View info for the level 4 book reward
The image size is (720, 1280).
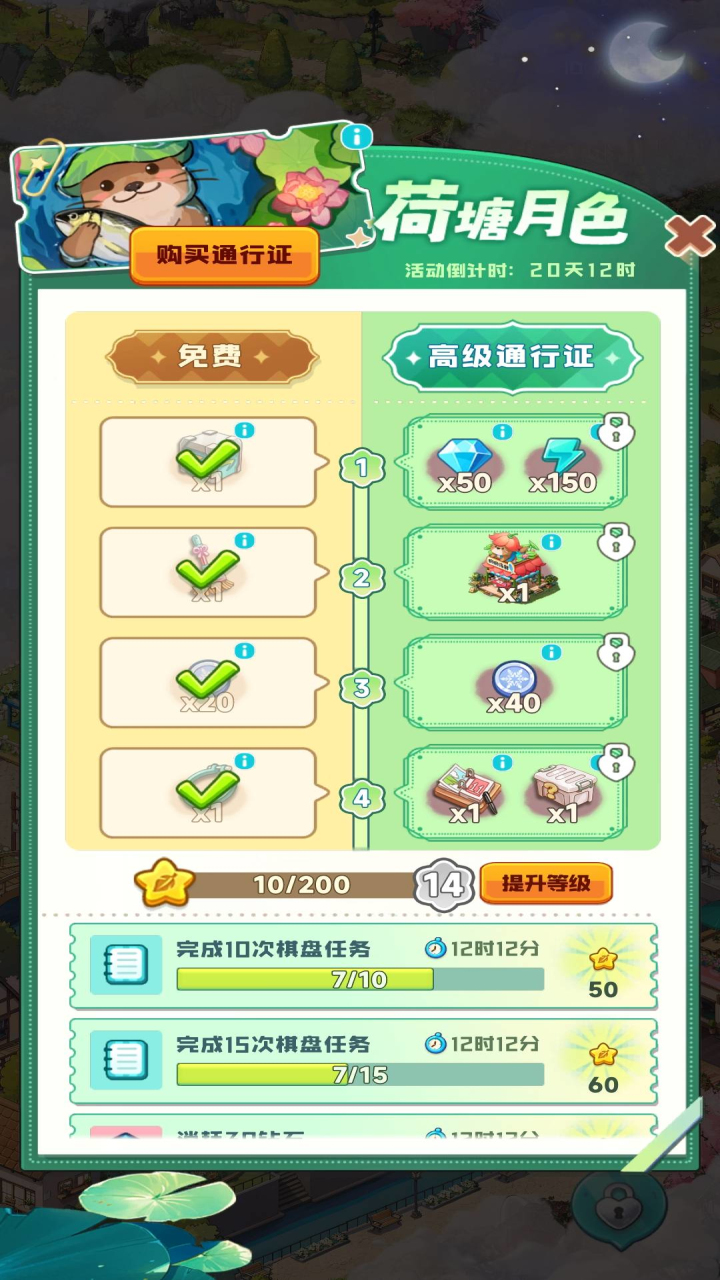502,763
